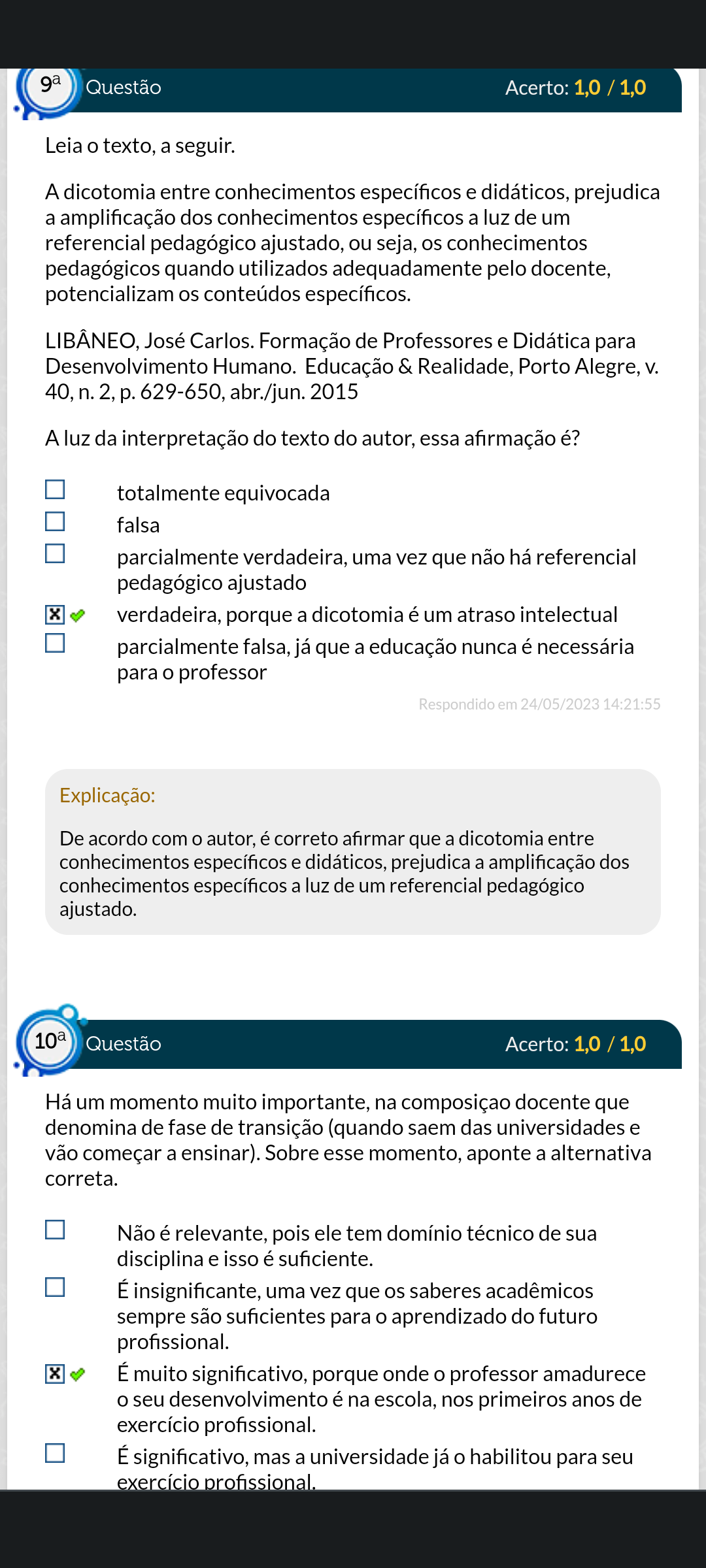Screen dimensions: 706x1568
Task: Select 'É insignificante' answer checkbox
Action: pyautogui.click(x=55, y=1287)
